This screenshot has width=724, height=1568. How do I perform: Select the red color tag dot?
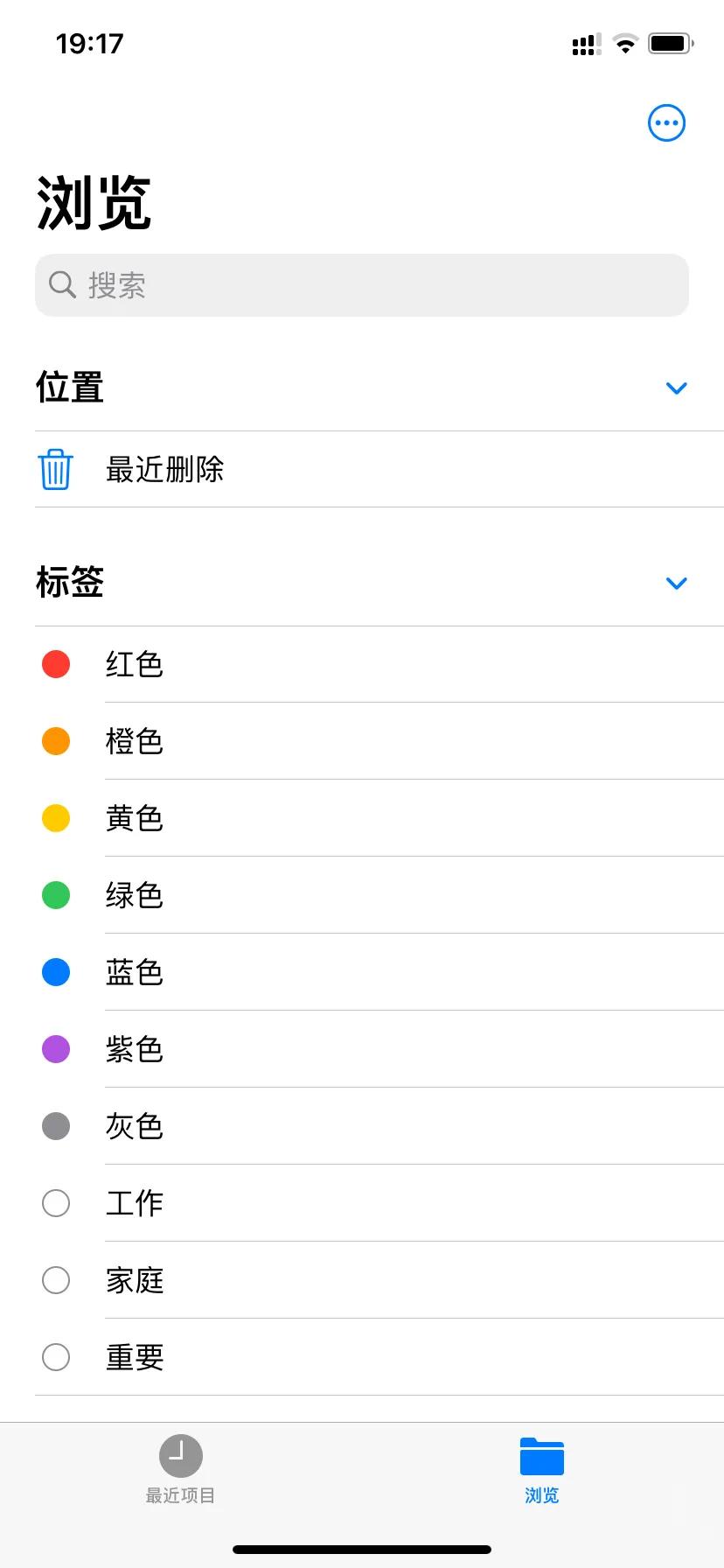[55, 664]
